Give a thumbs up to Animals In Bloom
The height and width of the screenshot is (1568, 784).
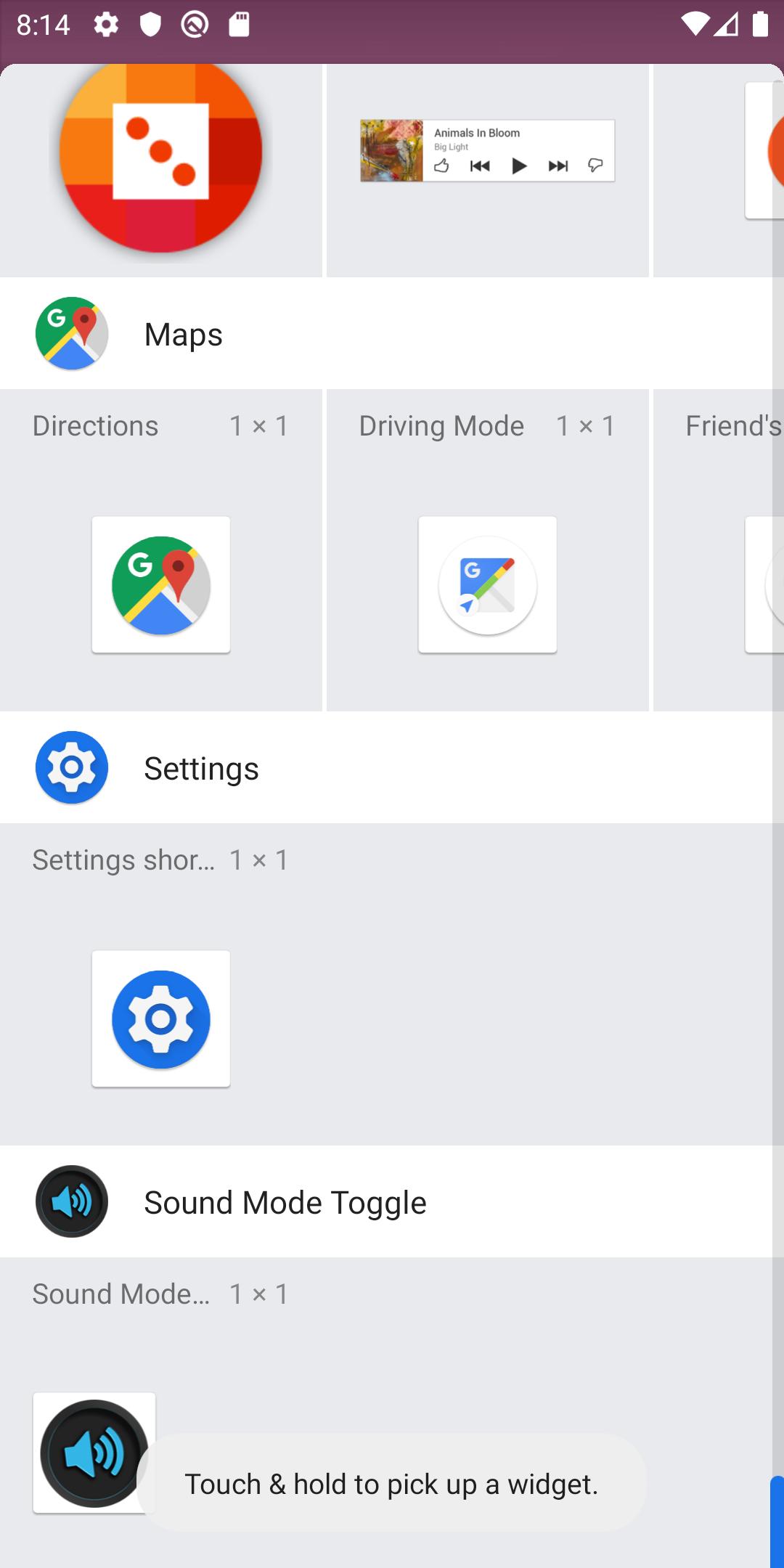(x=442, y=166)
